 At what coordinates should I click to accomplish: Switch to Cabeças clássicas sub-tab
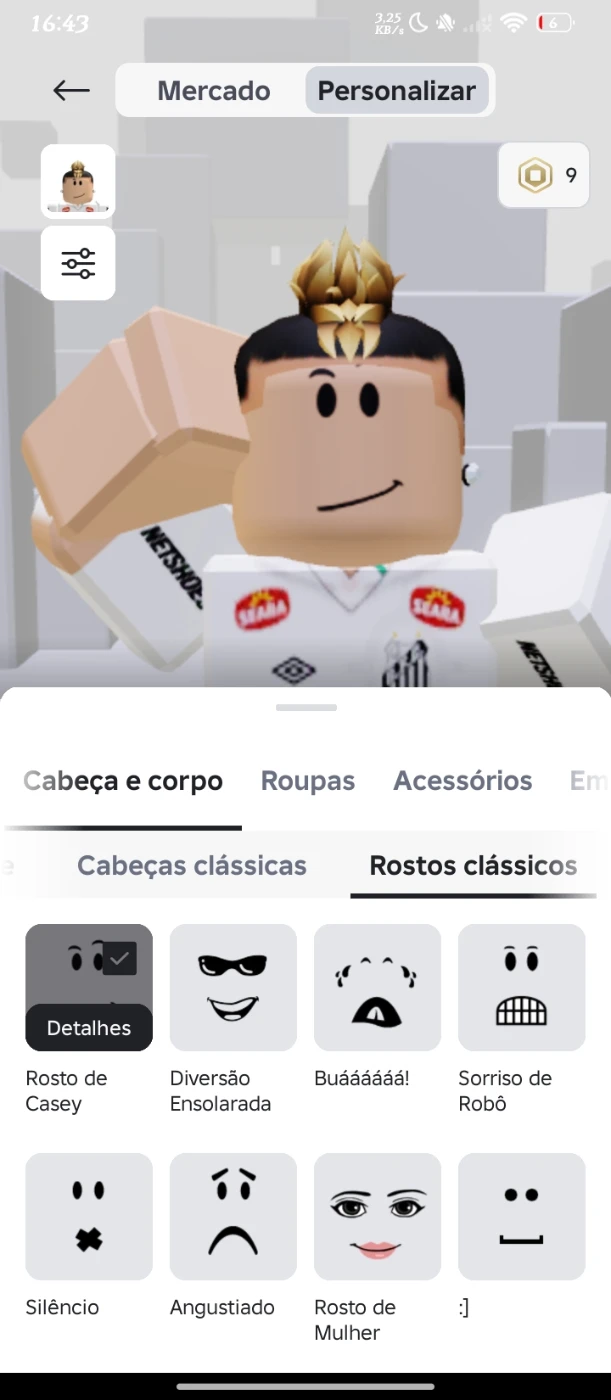point(192,865)
